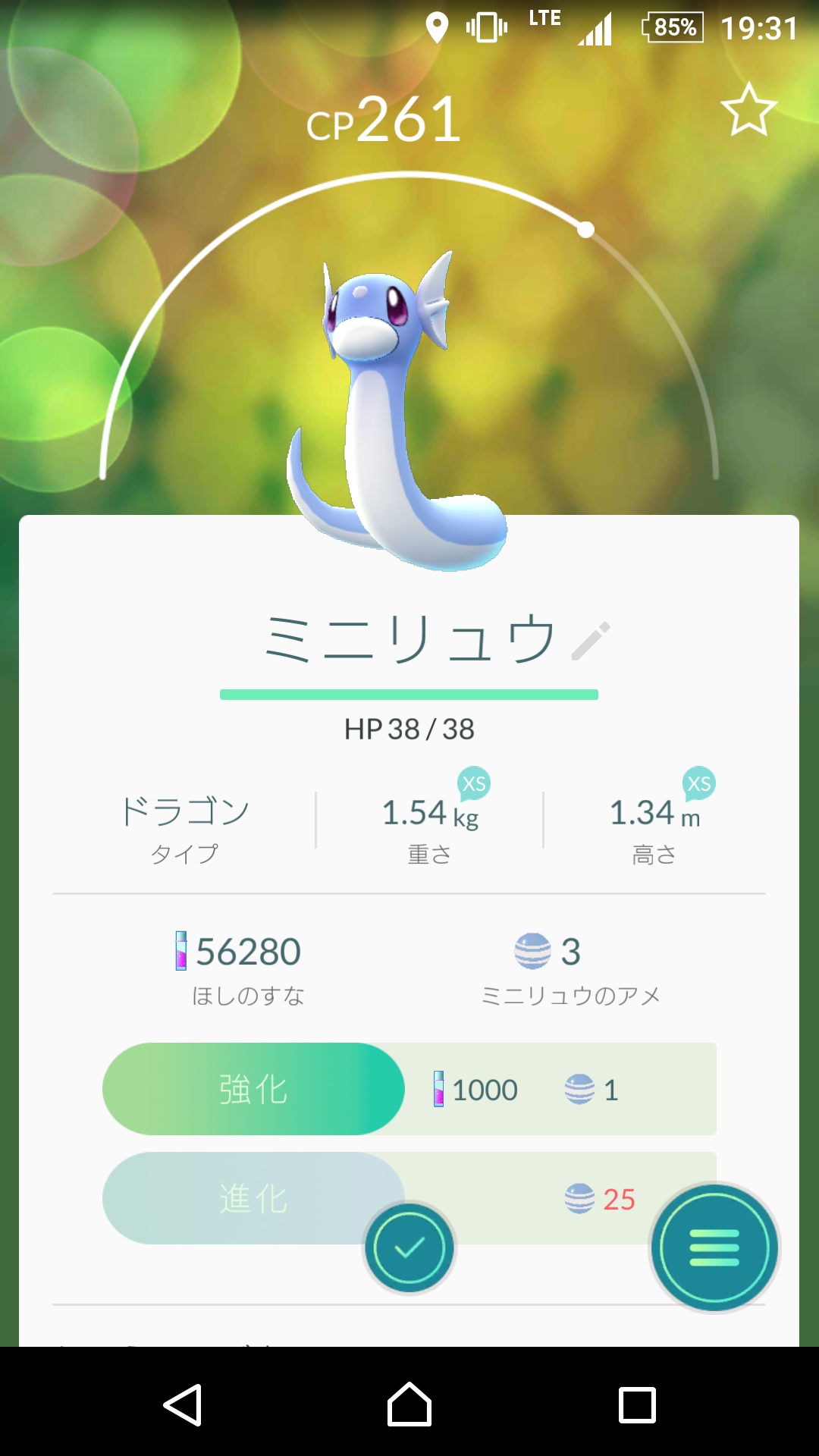Edit the ミニリュウ nickname with pencil icon

591,641
